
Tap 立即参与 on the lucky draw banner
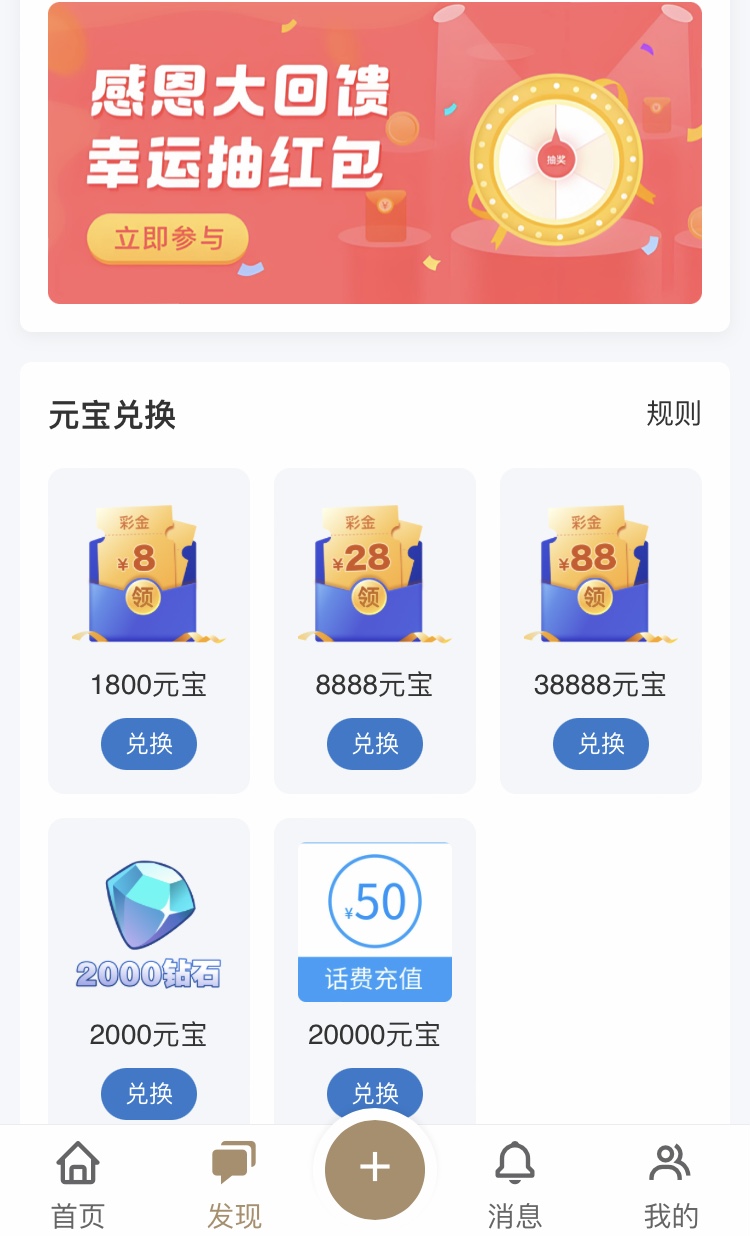pos(167,239)
